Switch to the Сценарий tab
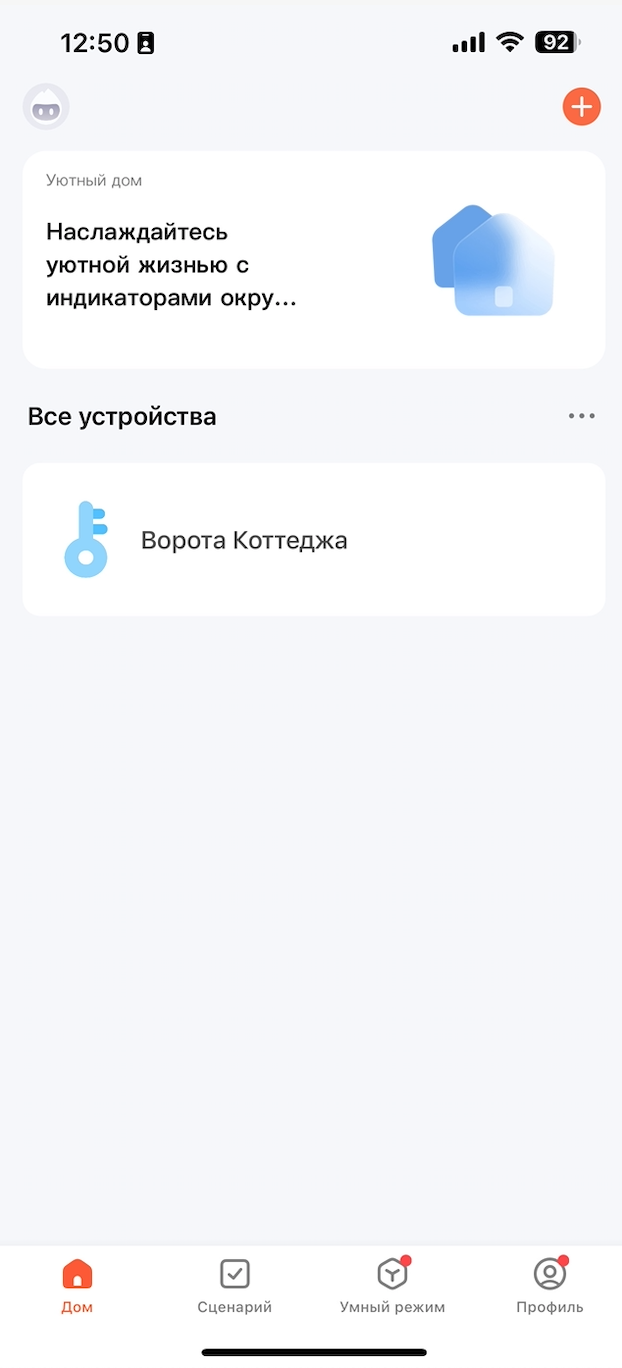Viewport: 622px width, 1368px height. 234,1286
